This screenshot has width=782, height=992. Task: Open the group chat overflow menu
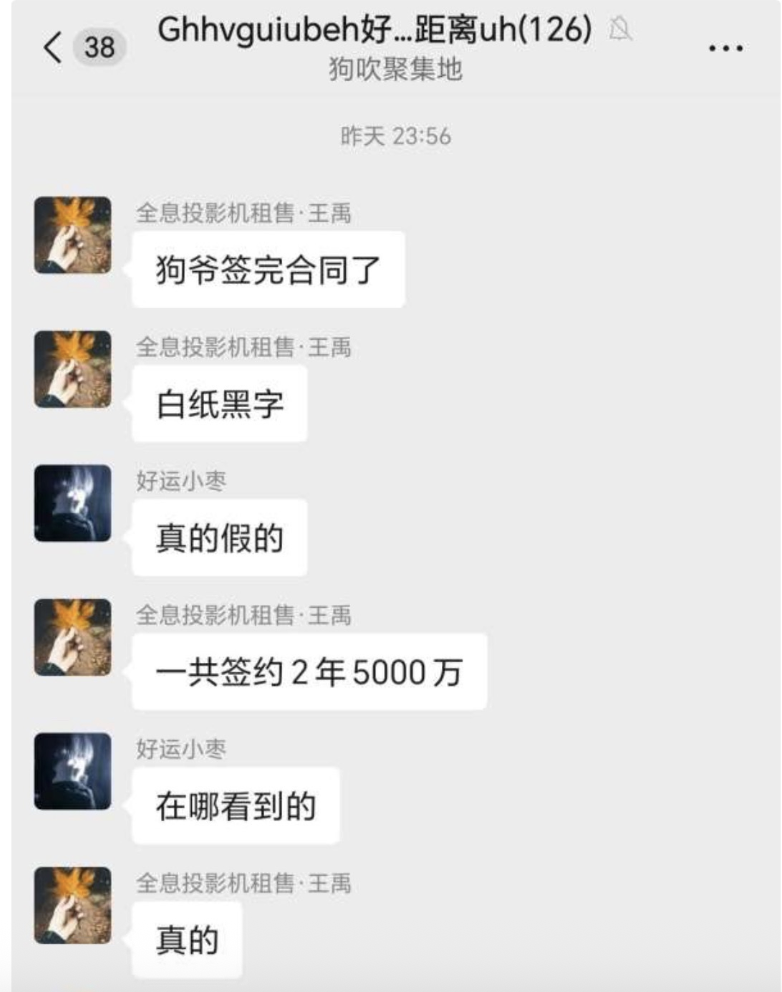725,48
